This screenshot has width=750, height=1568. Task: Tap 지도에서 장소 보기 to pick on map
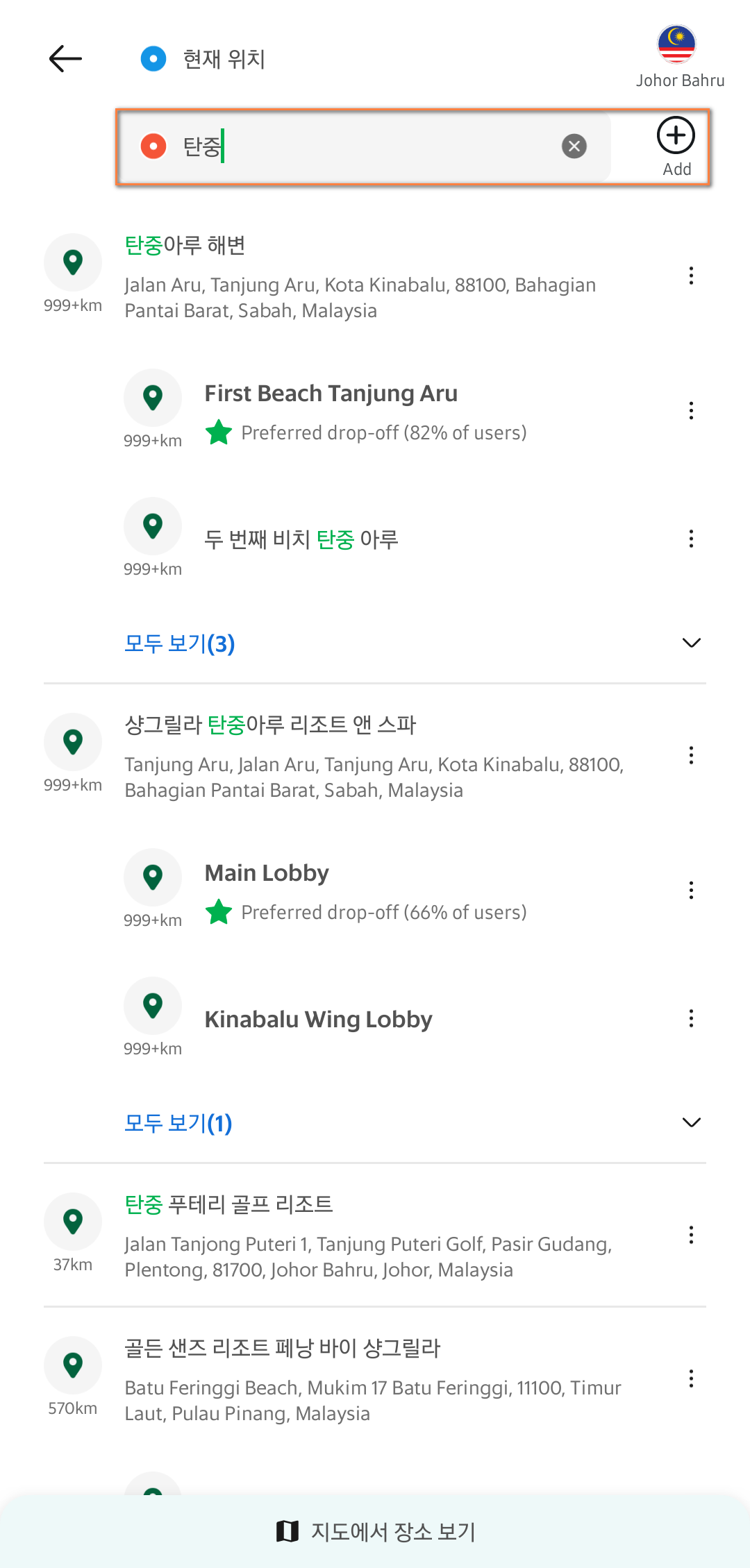pyautogui.click(x=375, y=1531)
